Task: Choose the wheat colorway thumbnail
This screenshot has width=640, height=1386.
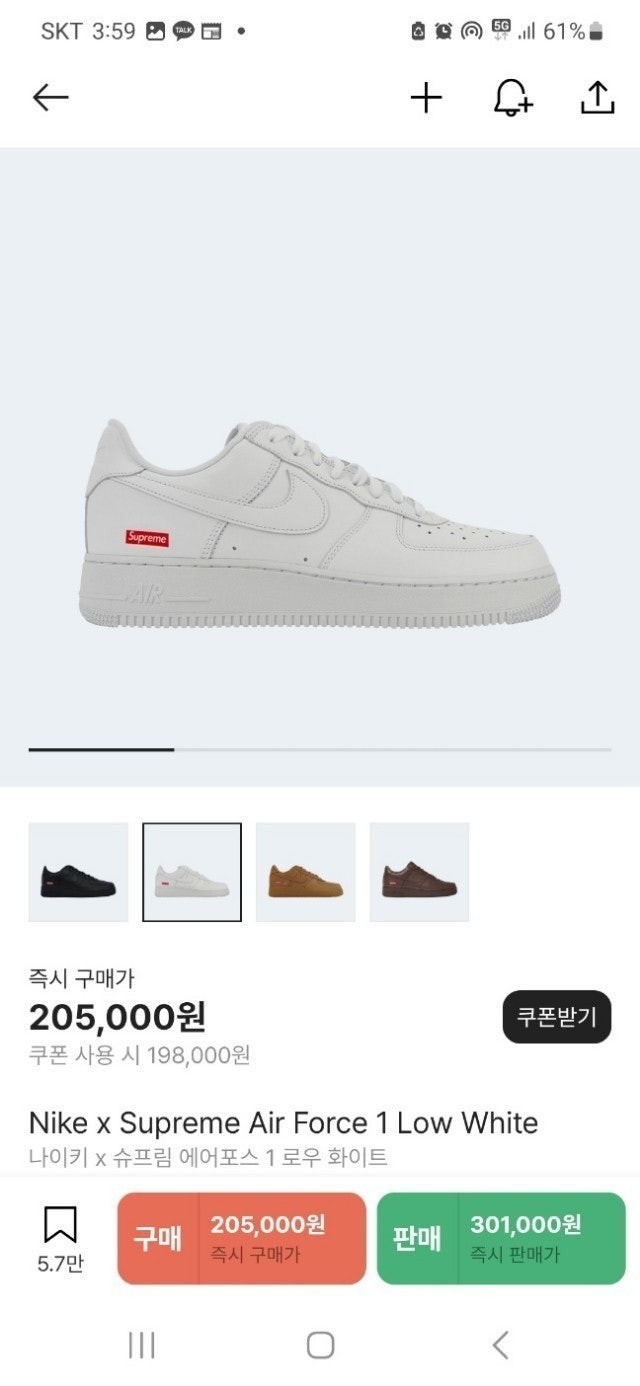Action: [305, 872]
